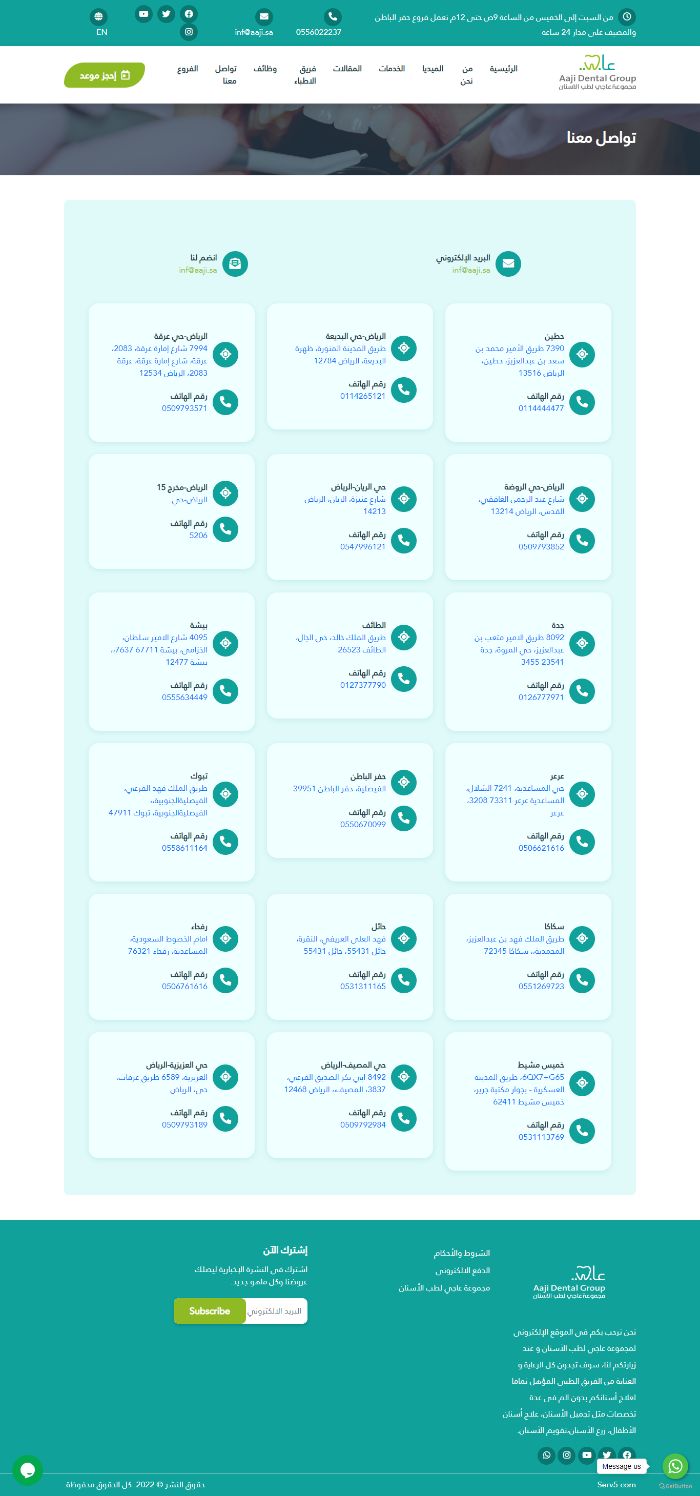Open the live chat bubble
700x1496 pixels.
[27, 1470]
